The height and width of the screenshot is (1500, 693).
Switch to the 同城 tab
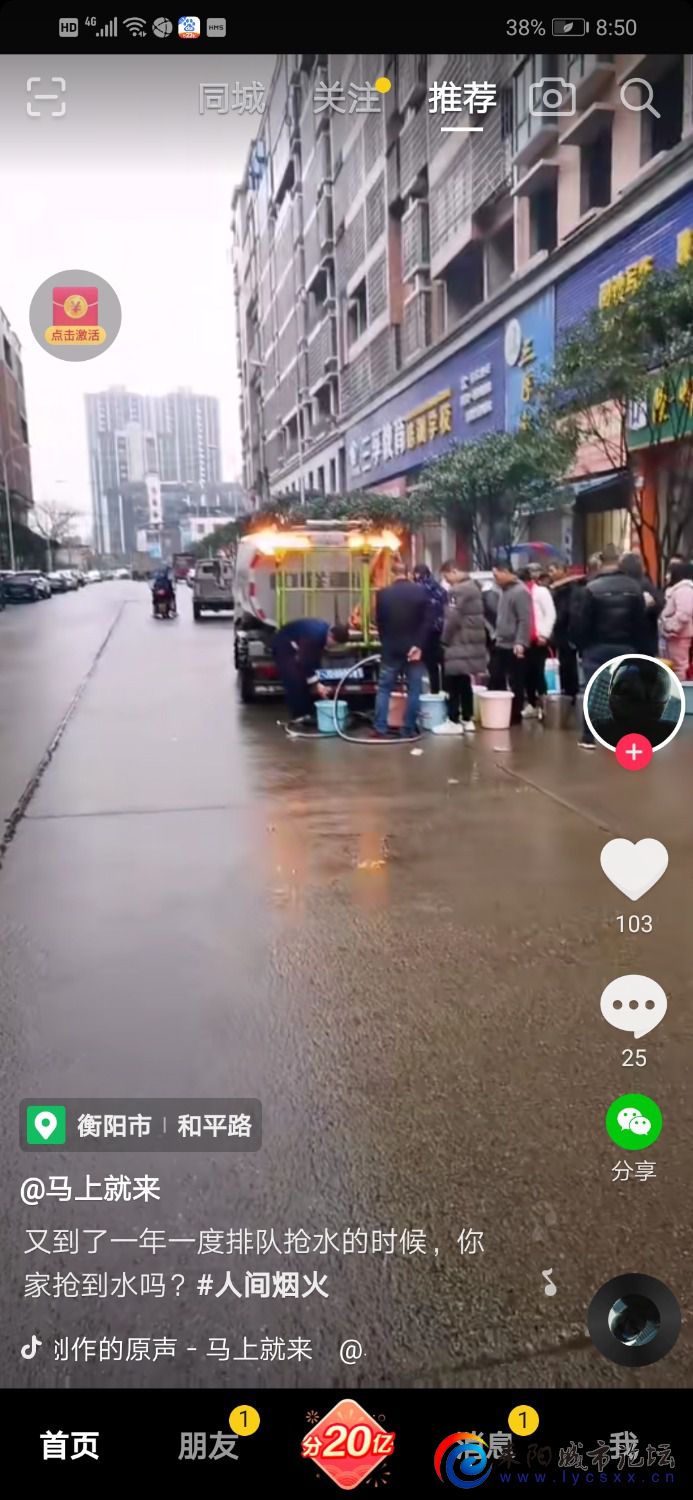(232, 98)
